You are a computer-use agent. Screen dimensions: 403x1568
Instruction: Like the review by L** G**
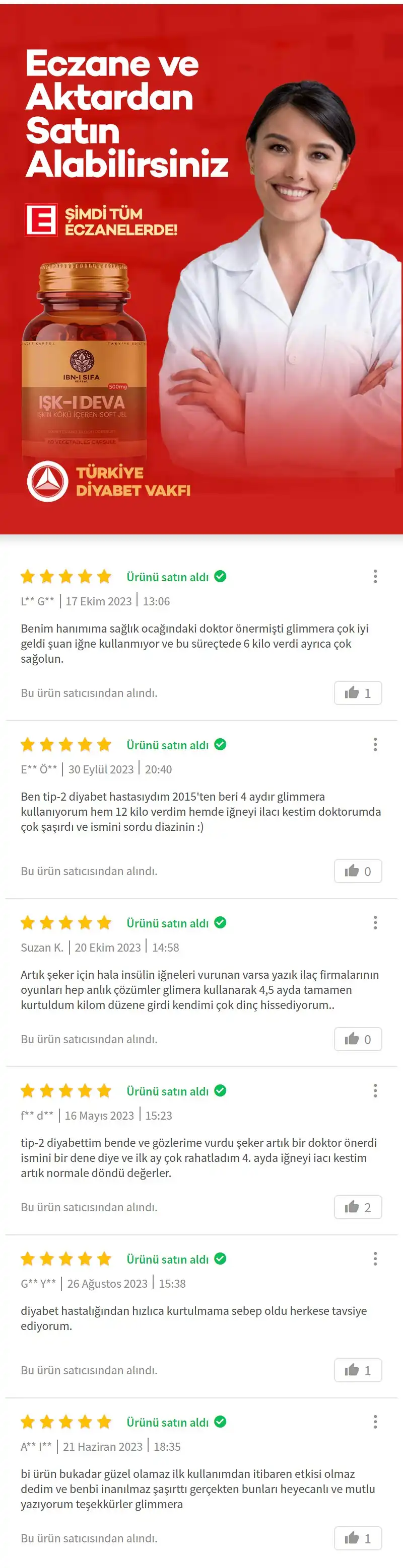click(358, 693)
